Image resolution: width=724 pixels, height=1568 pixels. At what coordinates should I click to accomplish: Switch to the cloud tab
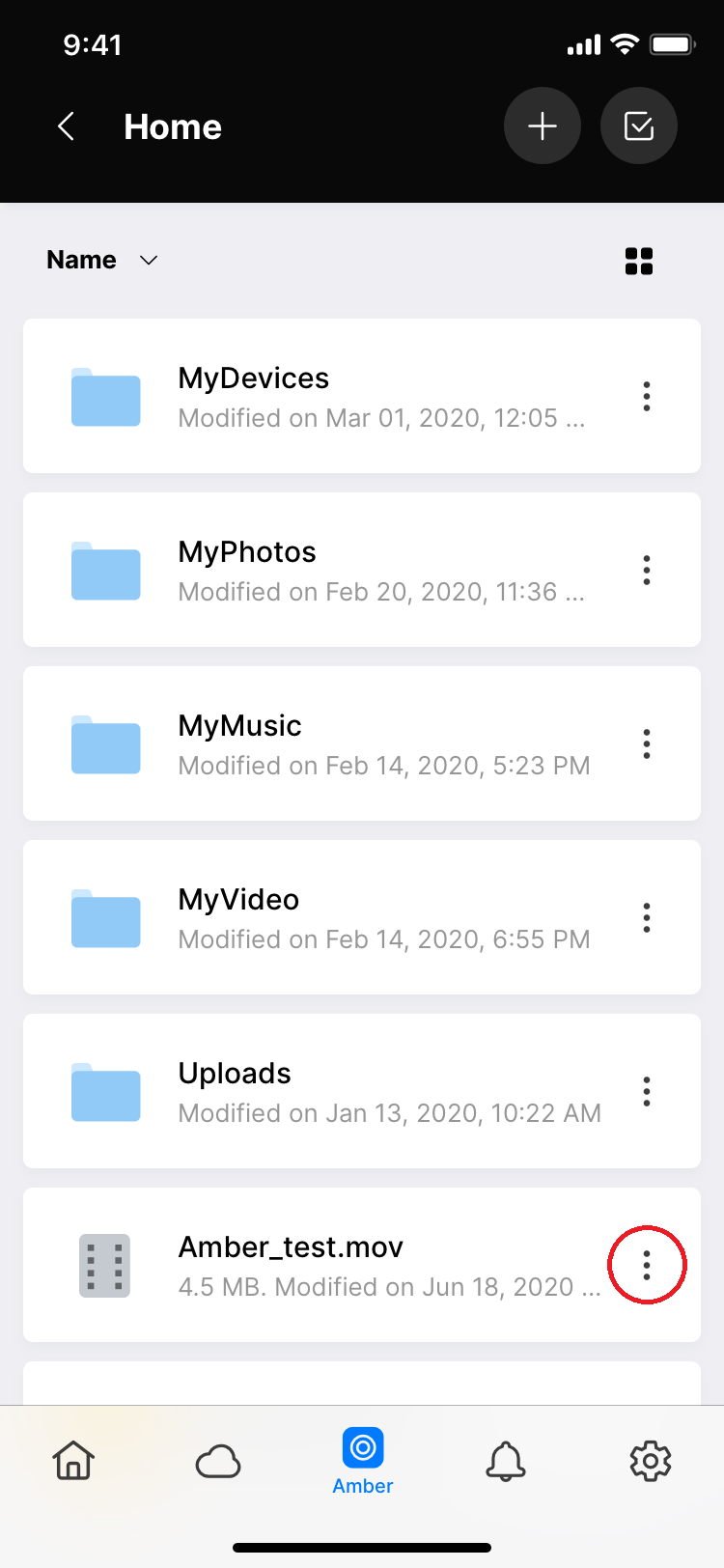click(218, 1462)
